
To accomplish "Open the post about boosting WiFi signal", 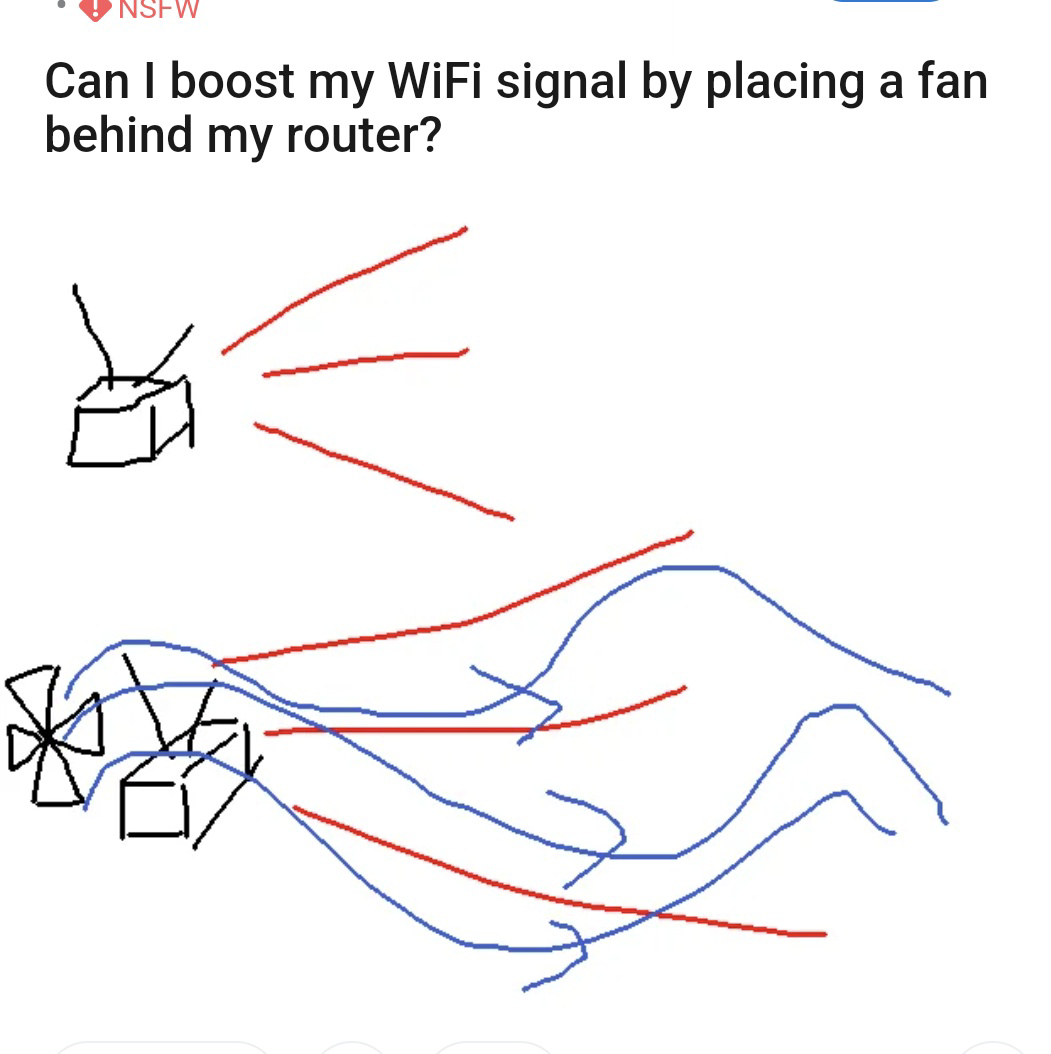I will coord(515,108).
